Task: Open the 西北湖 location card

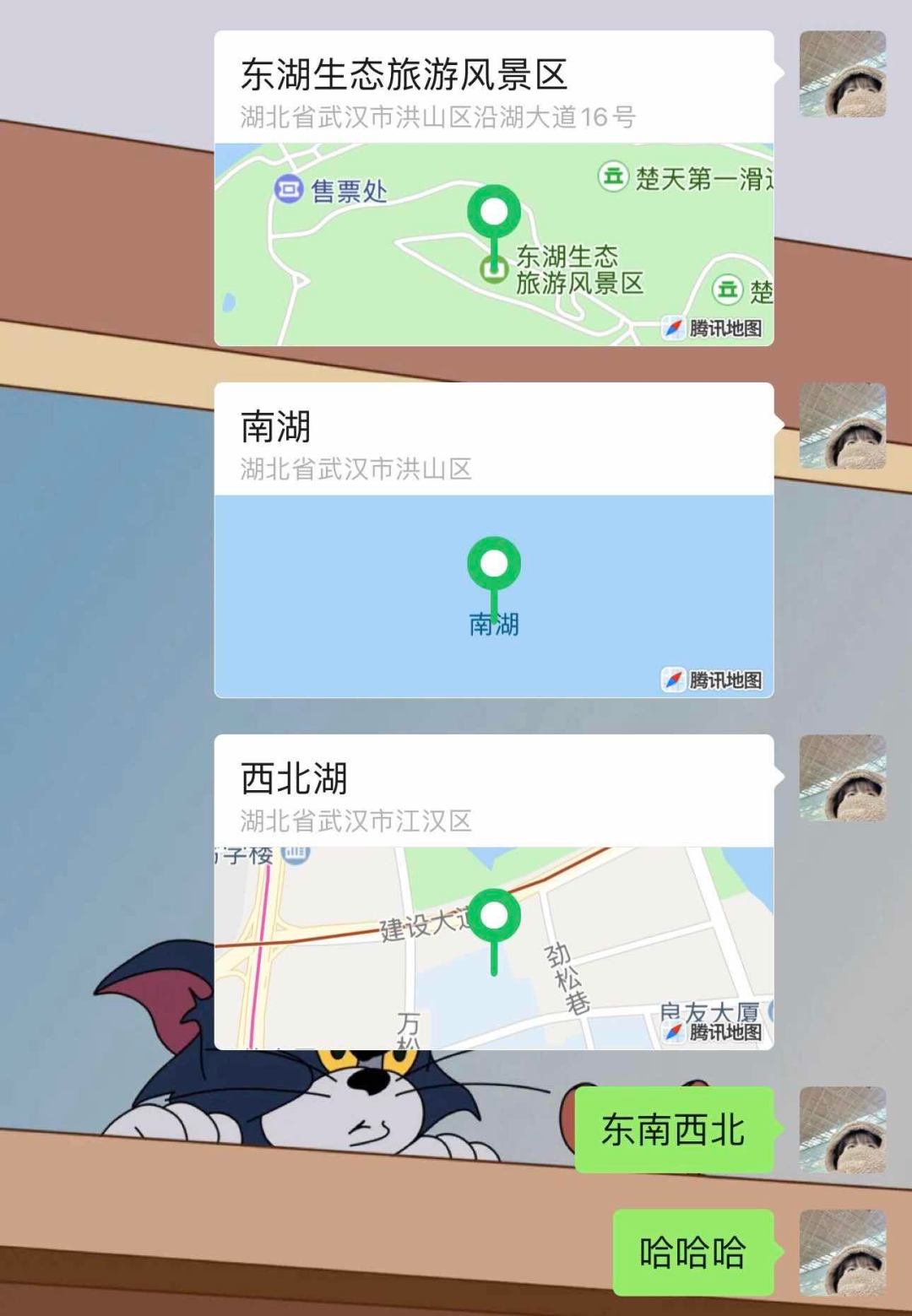Action: pyautogui.click(x=493, y=892)
